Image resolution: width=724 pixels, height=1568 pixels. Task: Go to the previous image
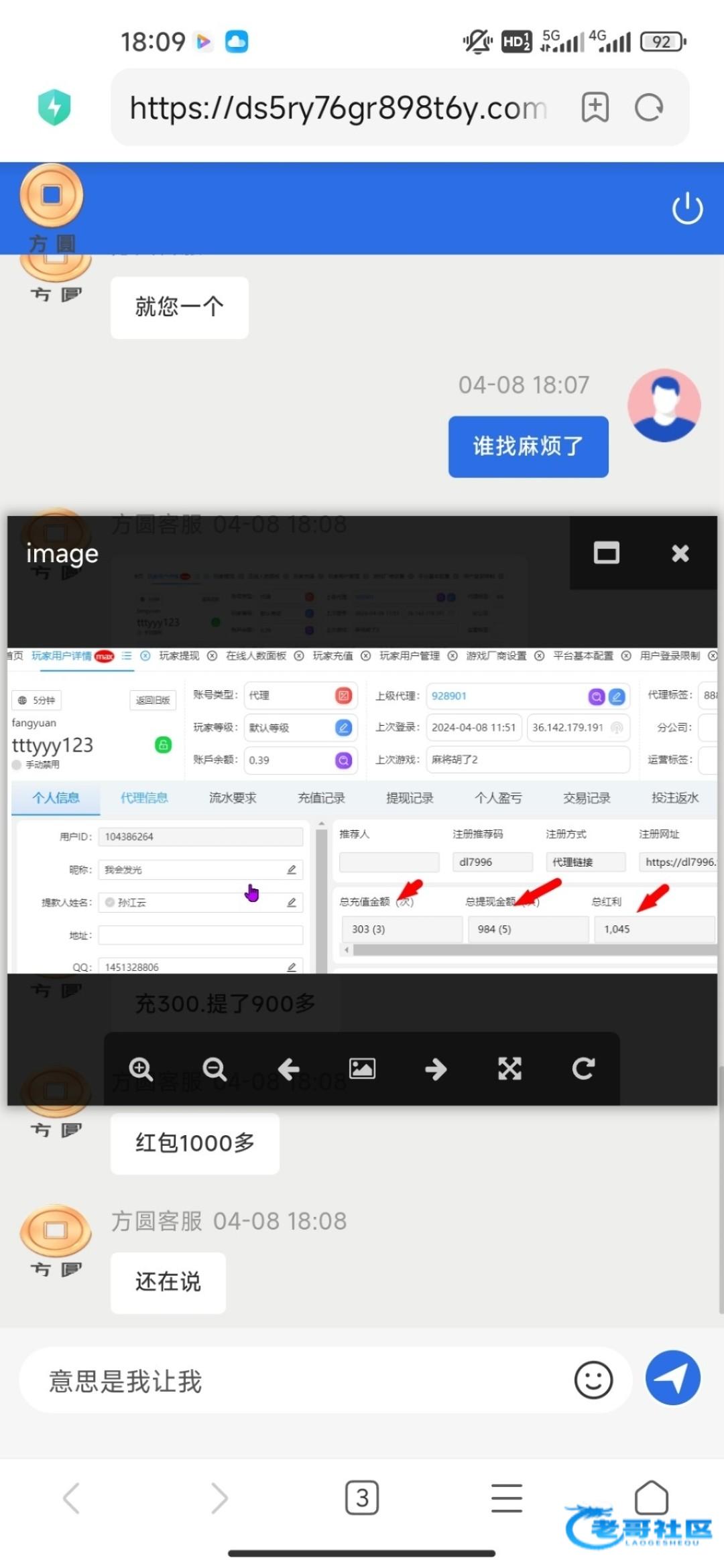pyautogui.click(x=288, y=1069)
